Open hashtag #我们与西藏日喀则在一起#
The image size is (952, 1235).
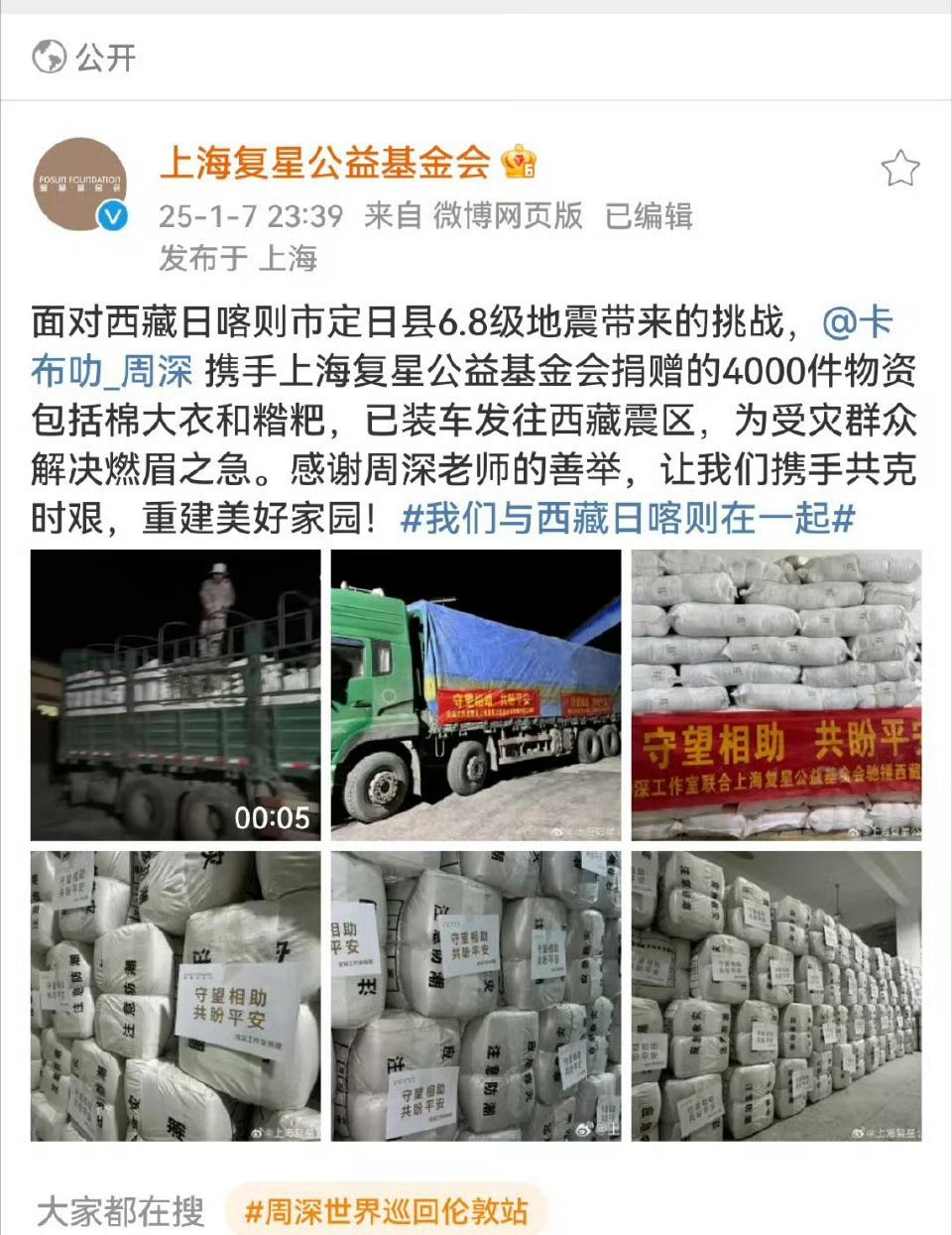pyautogui.click(x=627, y=519)
